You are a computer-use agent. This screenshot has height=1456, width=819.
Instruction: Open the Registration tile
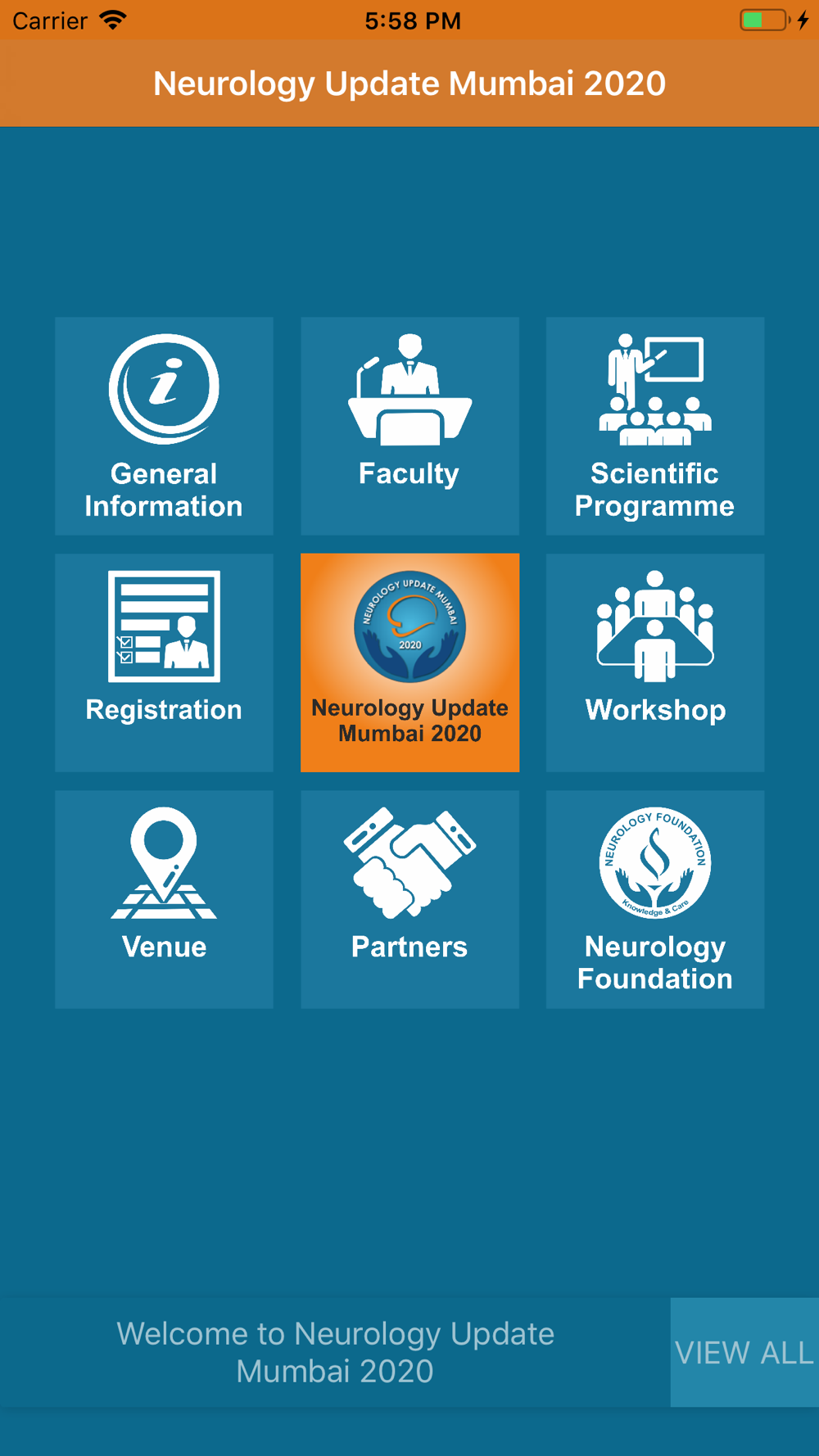coord(164,662)
